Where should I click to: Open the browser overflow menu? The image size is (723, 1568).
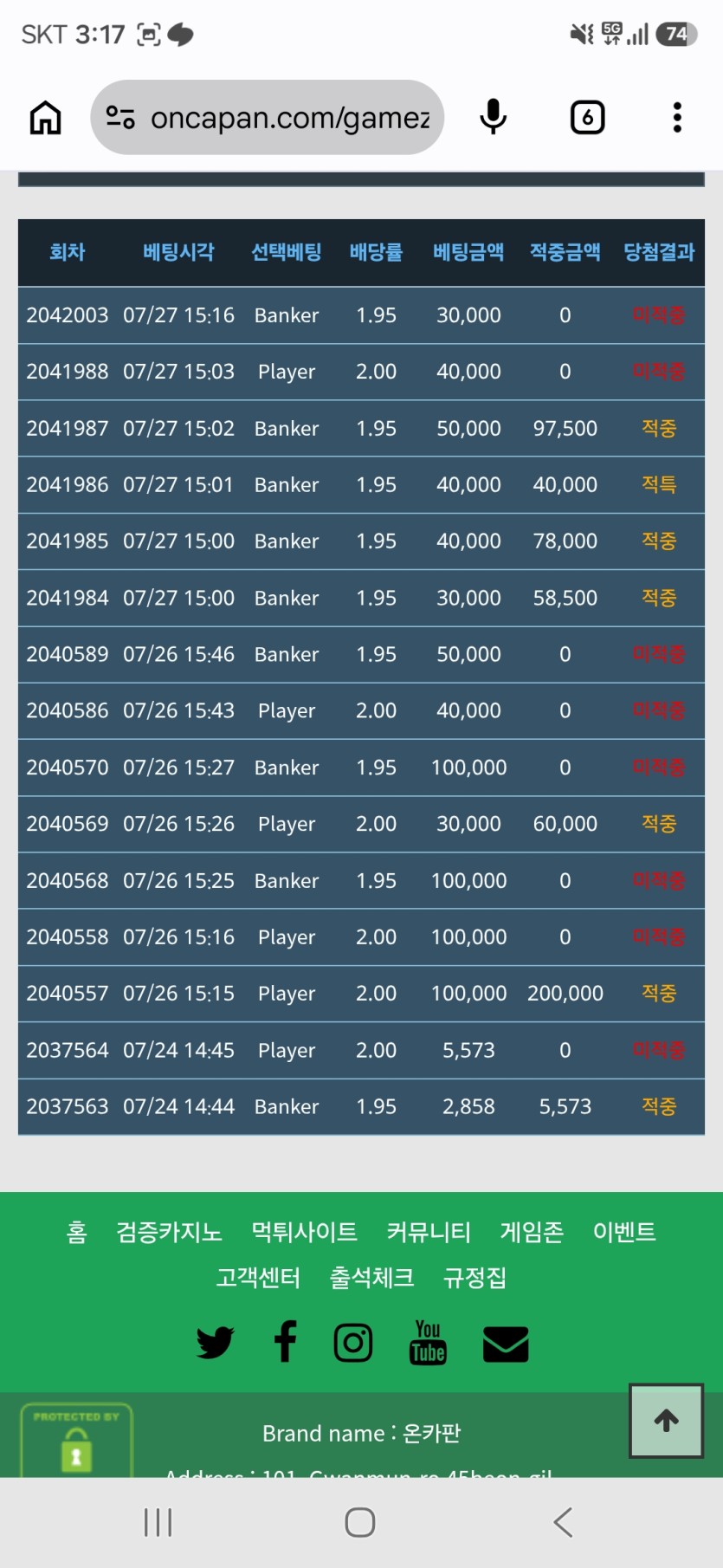677,118
